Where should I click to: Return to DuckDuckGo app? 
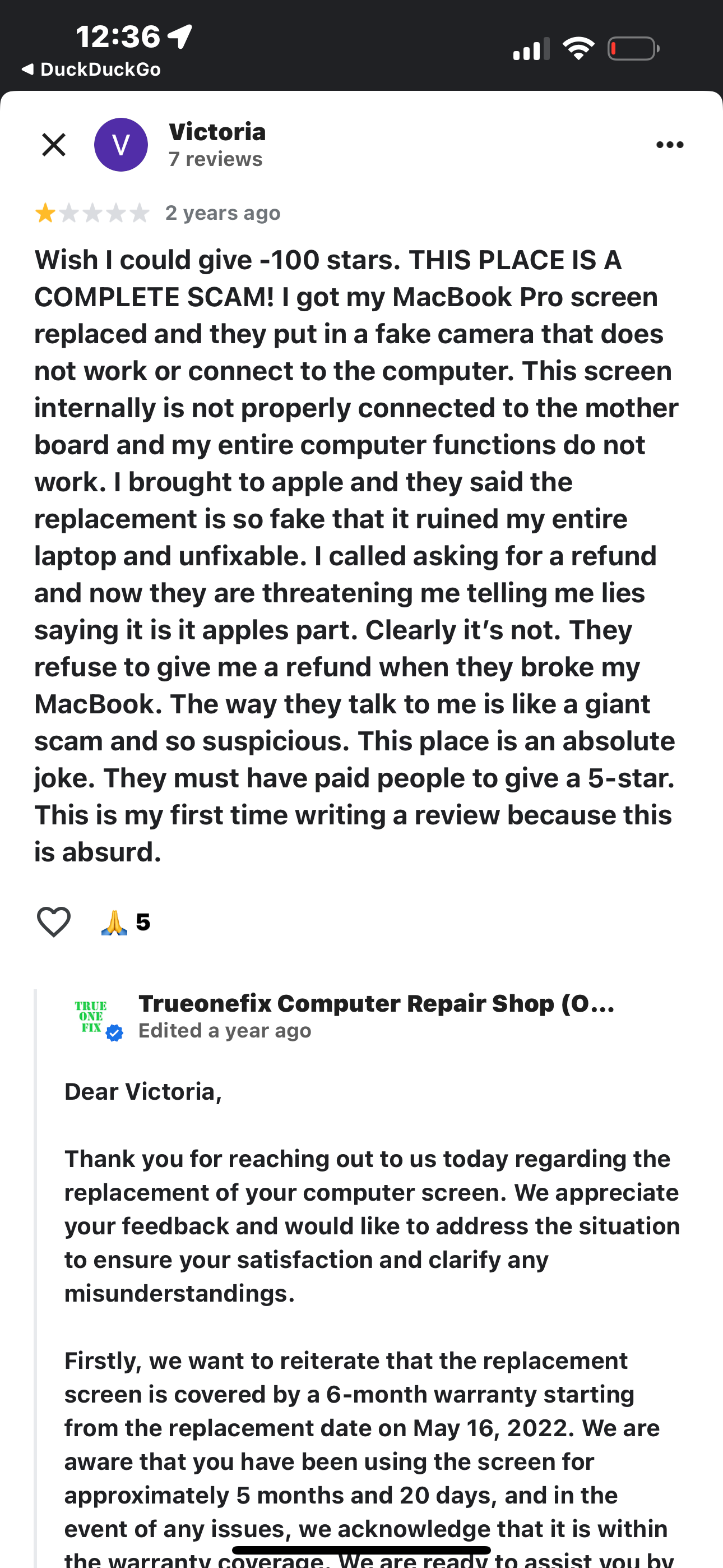pos(91,70)
